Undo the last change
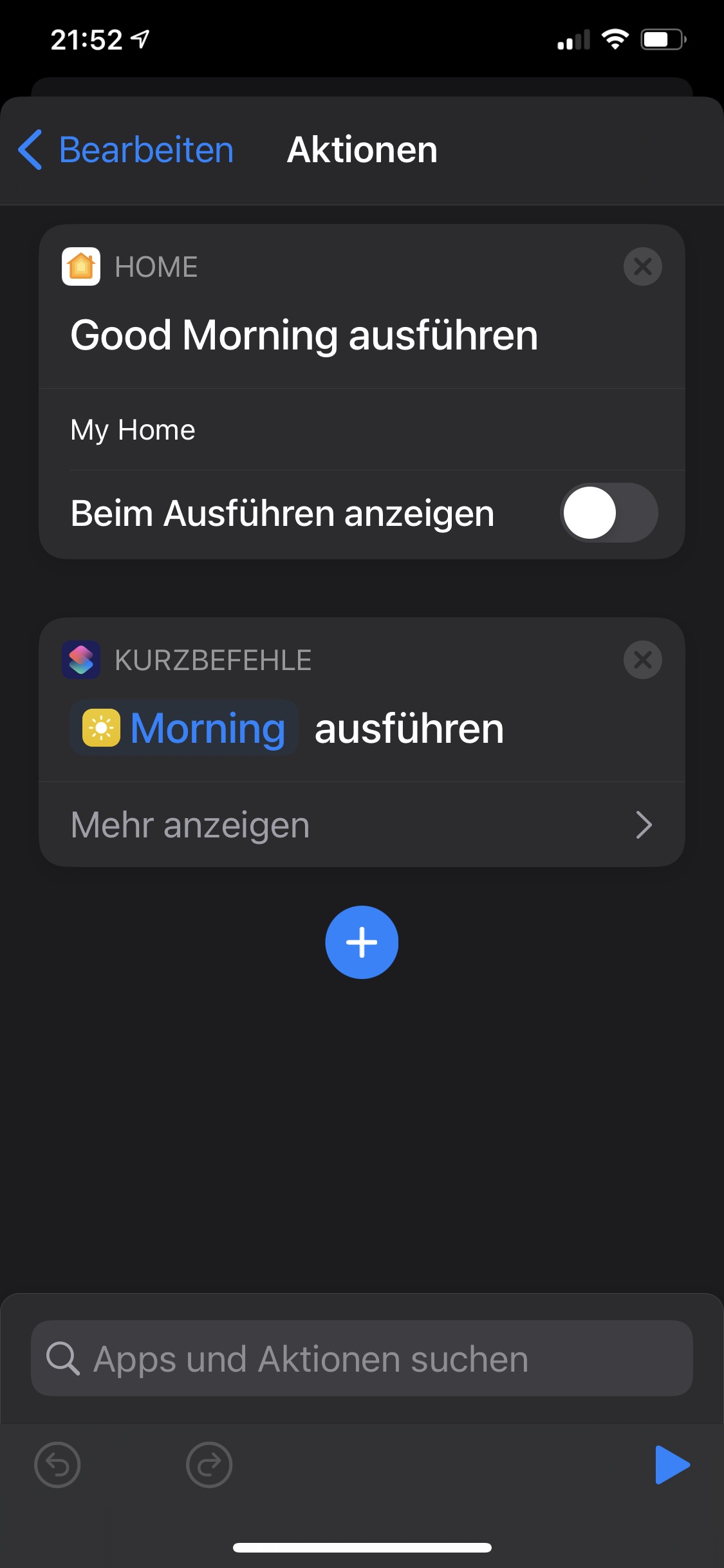This screenshot has width=724, height=1568. (x=57, y=1465)
